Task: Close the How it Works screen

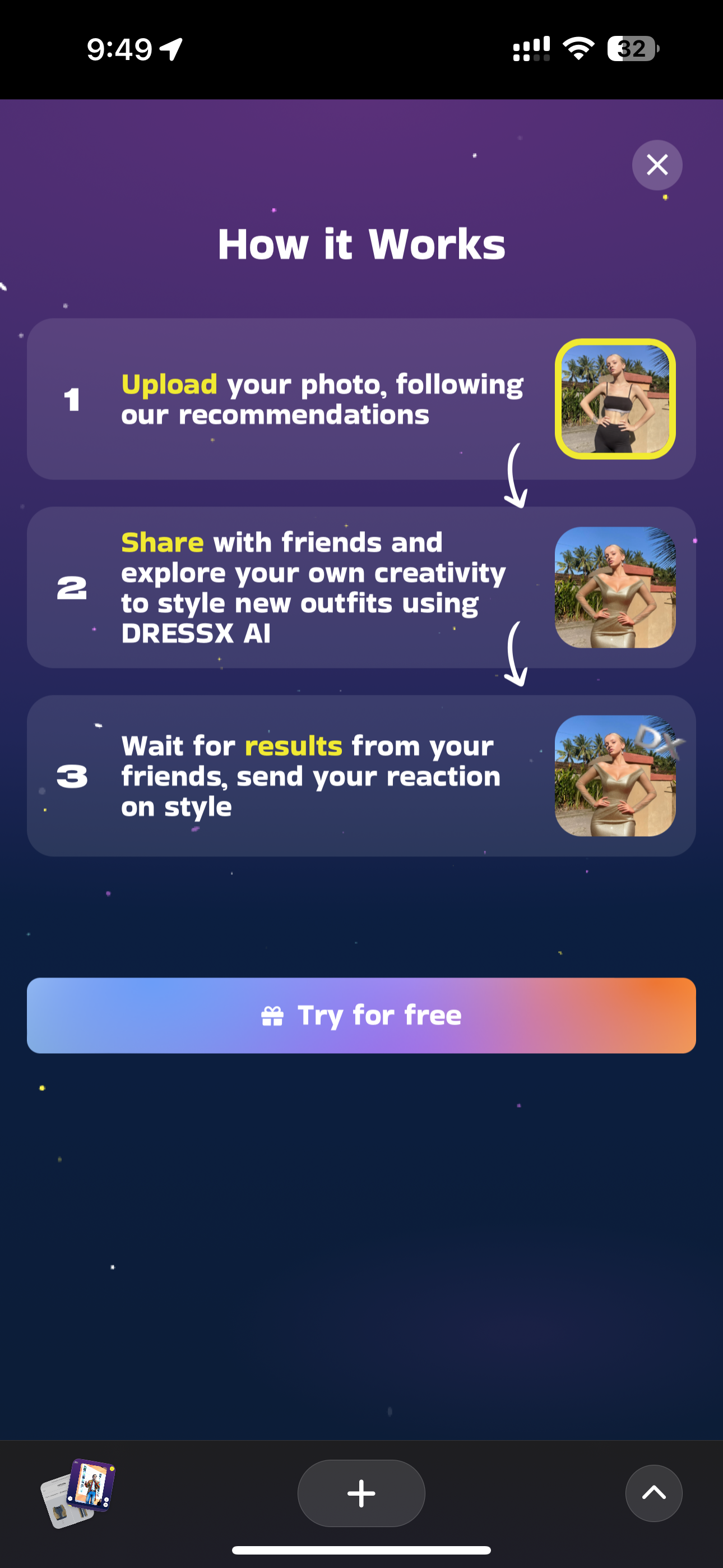Action: (x=657, y=165)
